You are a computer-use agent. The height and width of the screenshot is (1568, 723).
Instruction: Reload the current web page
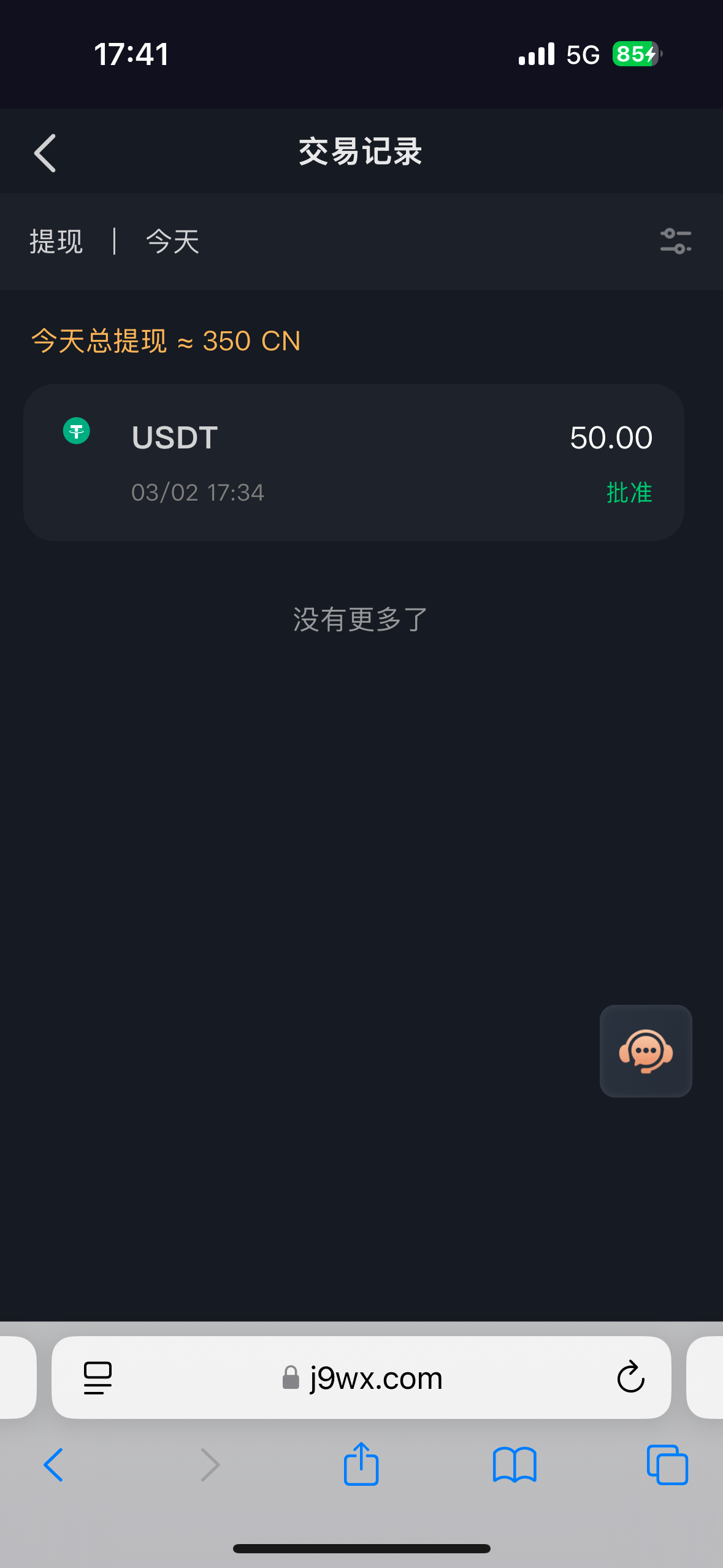[630, 1377]
